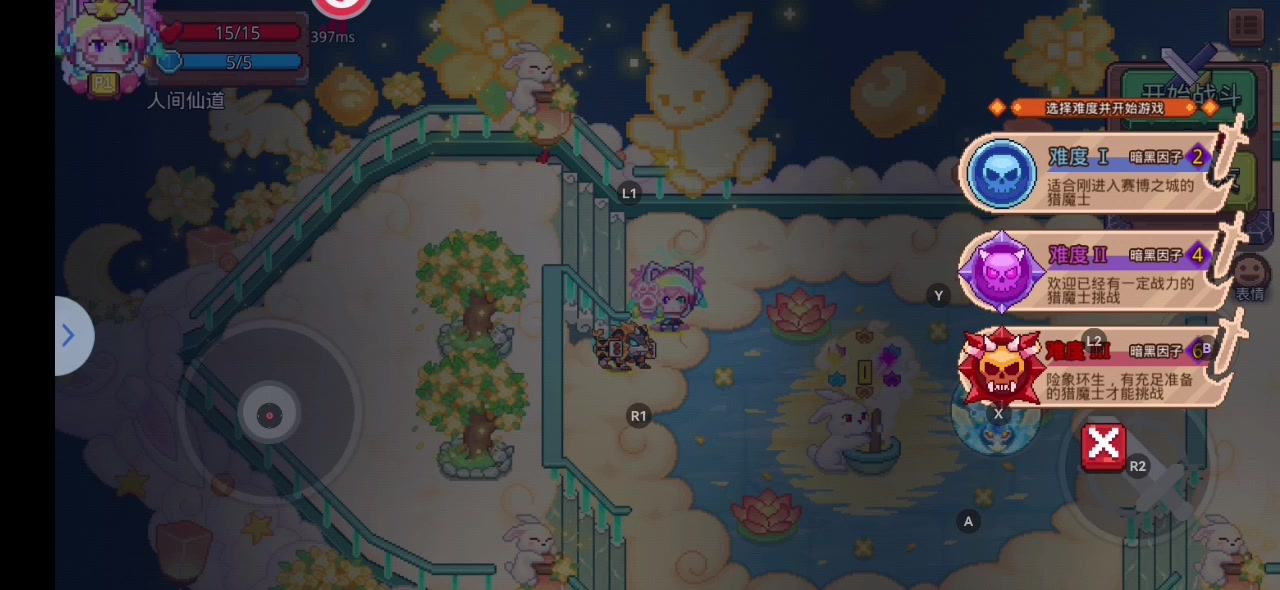Image resolution: width=1280 pixels, height=590 pixels.
Task: Close the difficulty selection with red X
Action: (x=1103, y=446)
